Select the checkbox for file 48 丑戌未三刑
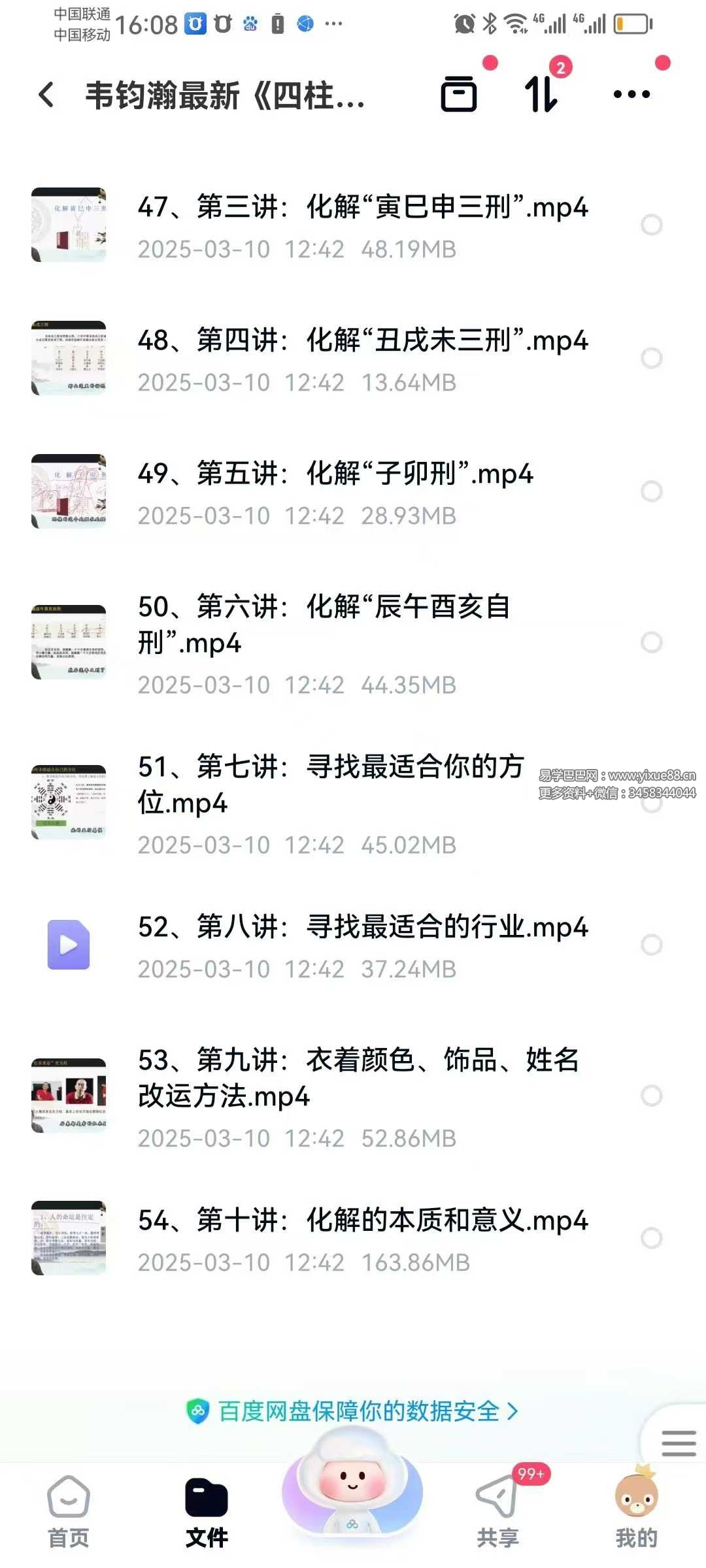Screen dimensions: 706x1568 coord(651,358)
